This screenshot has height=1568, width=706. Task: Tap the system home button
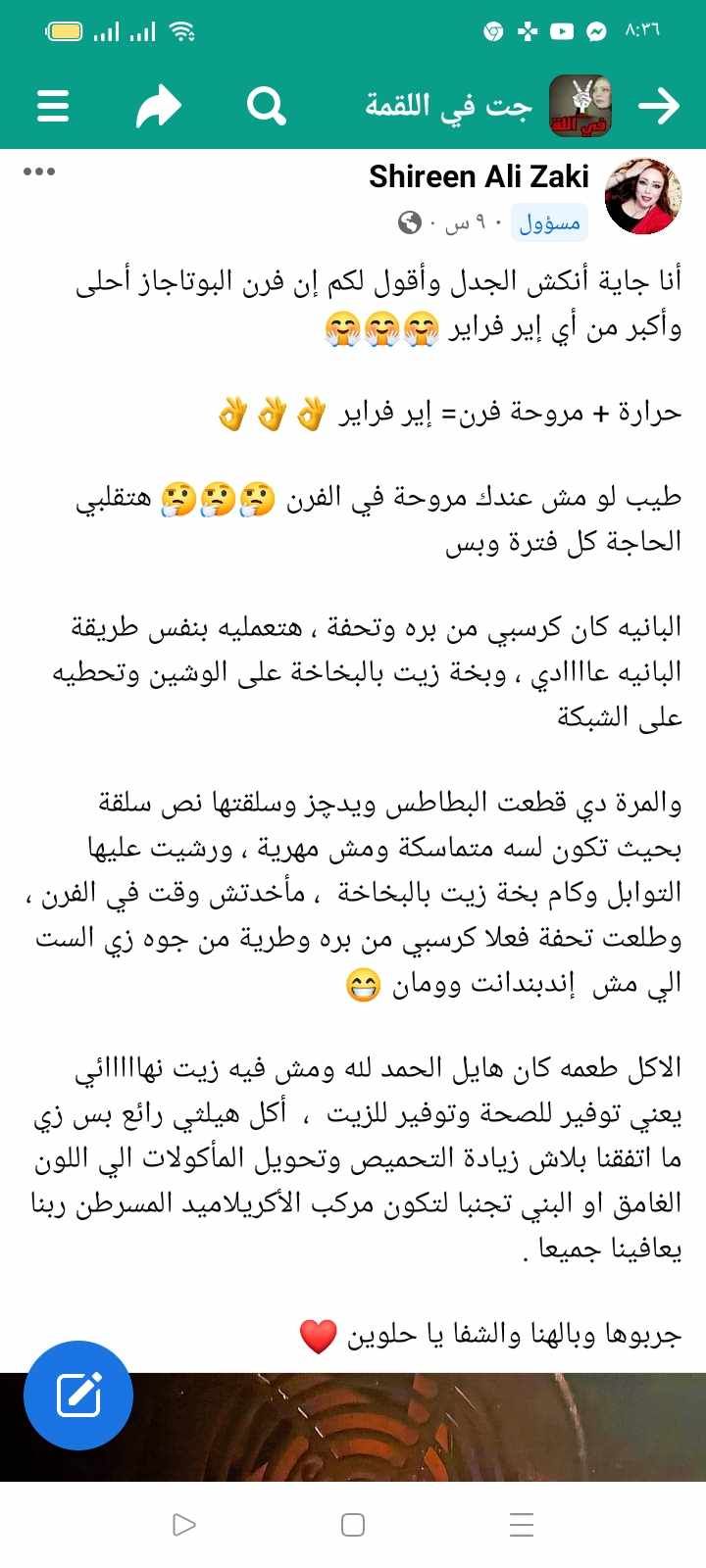pos(353,1525)
